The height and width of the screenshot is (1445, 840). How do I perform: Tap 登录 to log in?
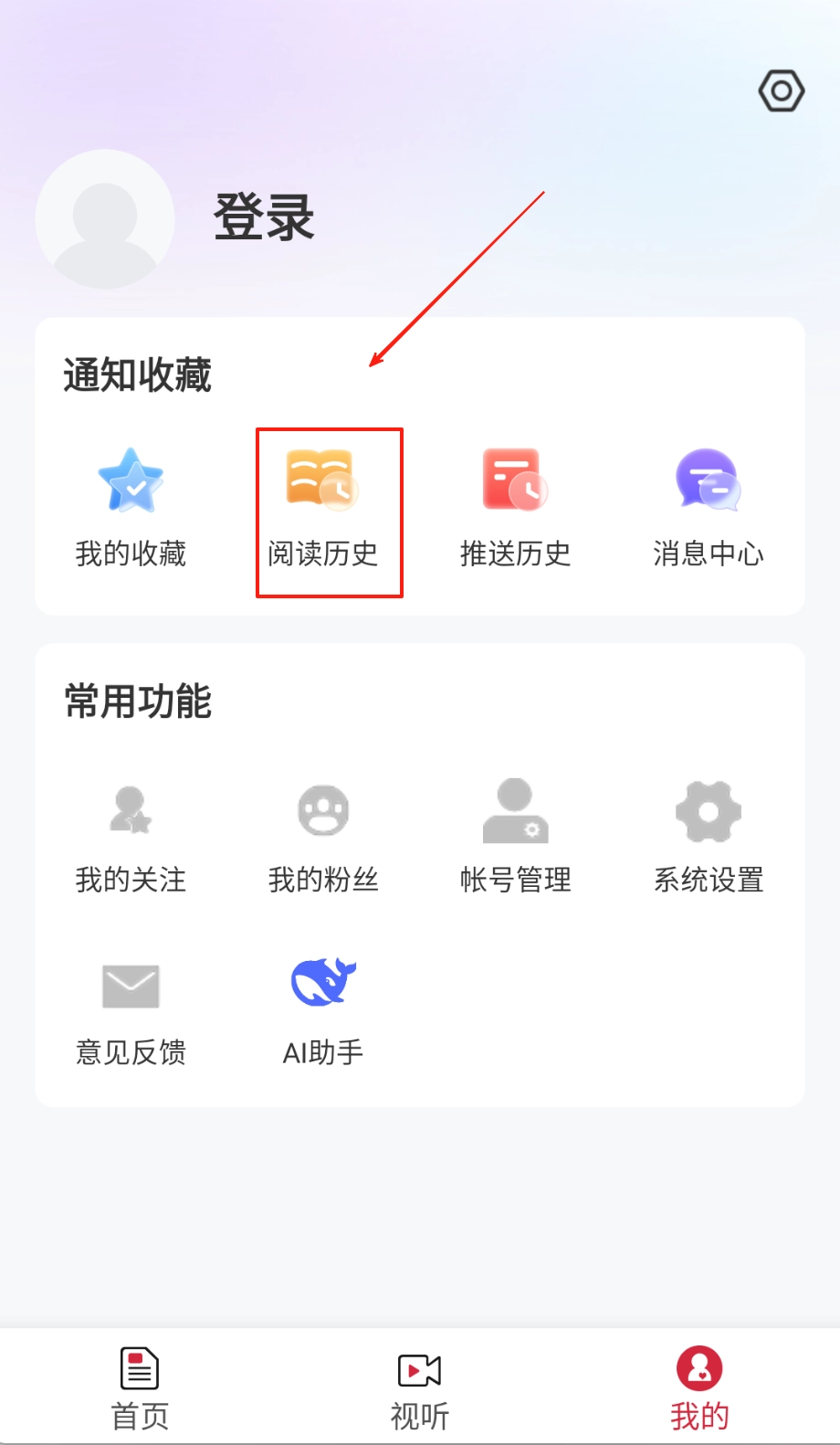pyautogui.click(x=264, y=217)
